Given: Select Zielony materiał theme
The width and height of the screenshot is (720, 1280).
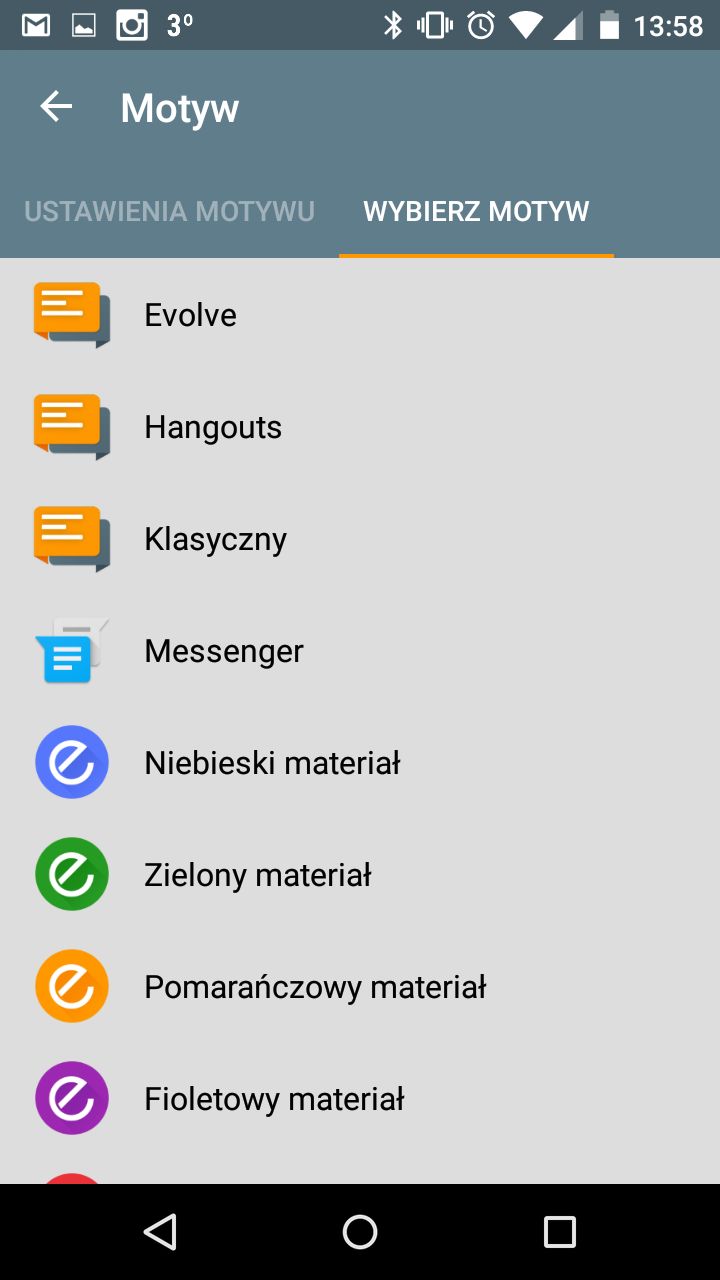Looking at the screenshot, I should point(360,875).
